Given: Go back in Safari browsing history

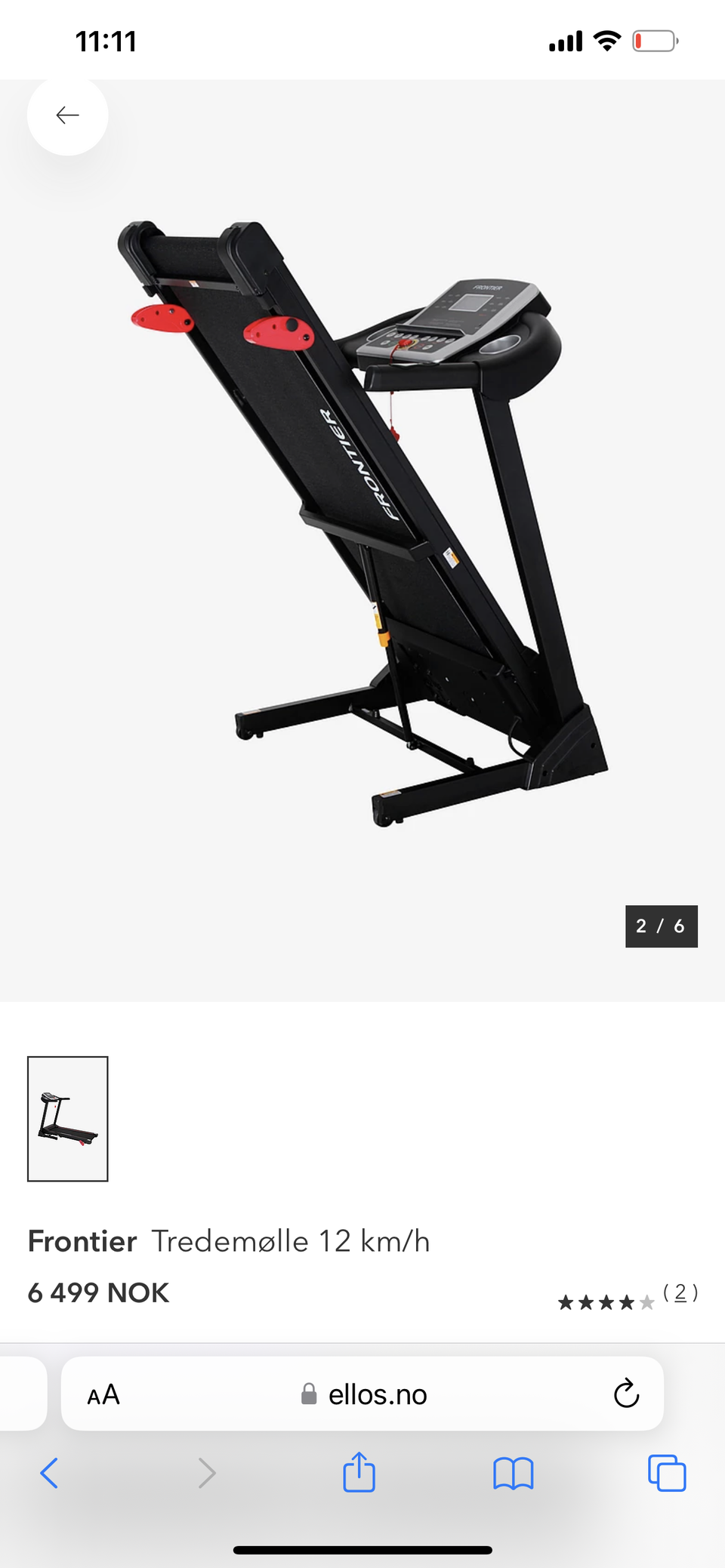Looking at the screenshot, I should click(x=49, y=1473).
